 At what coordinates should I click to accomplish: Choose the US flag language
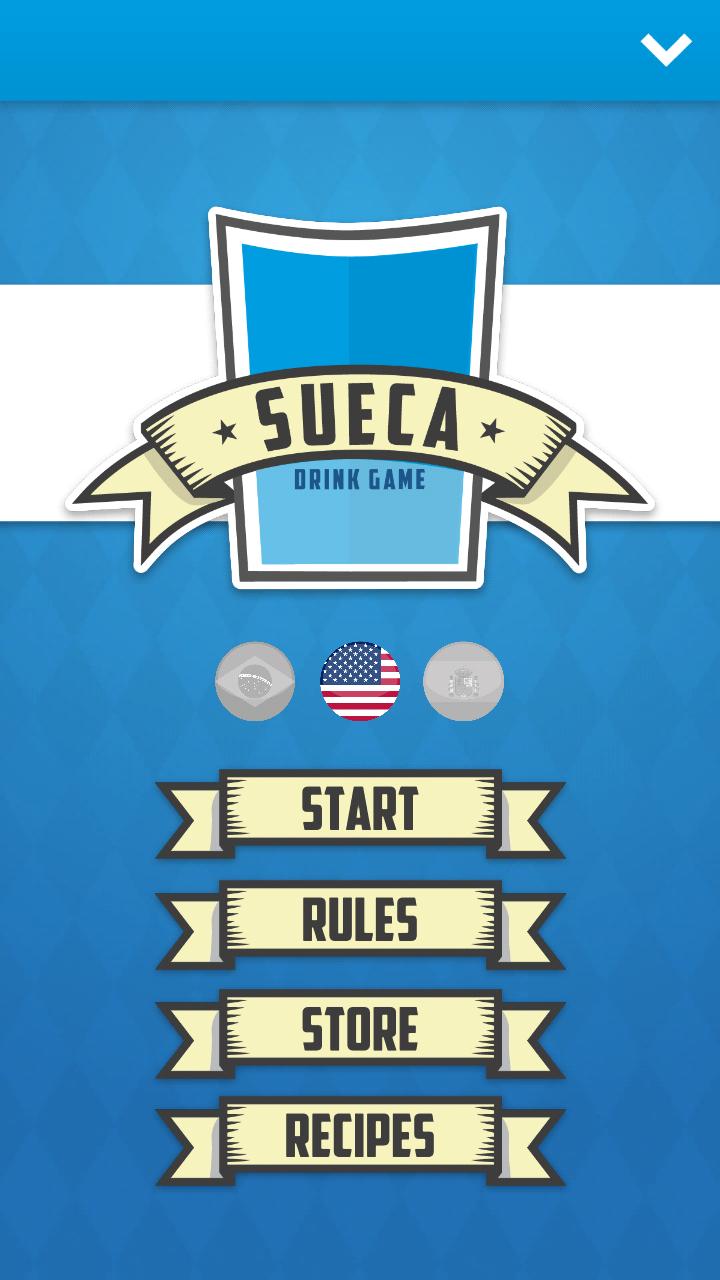[x=360, y=681]
